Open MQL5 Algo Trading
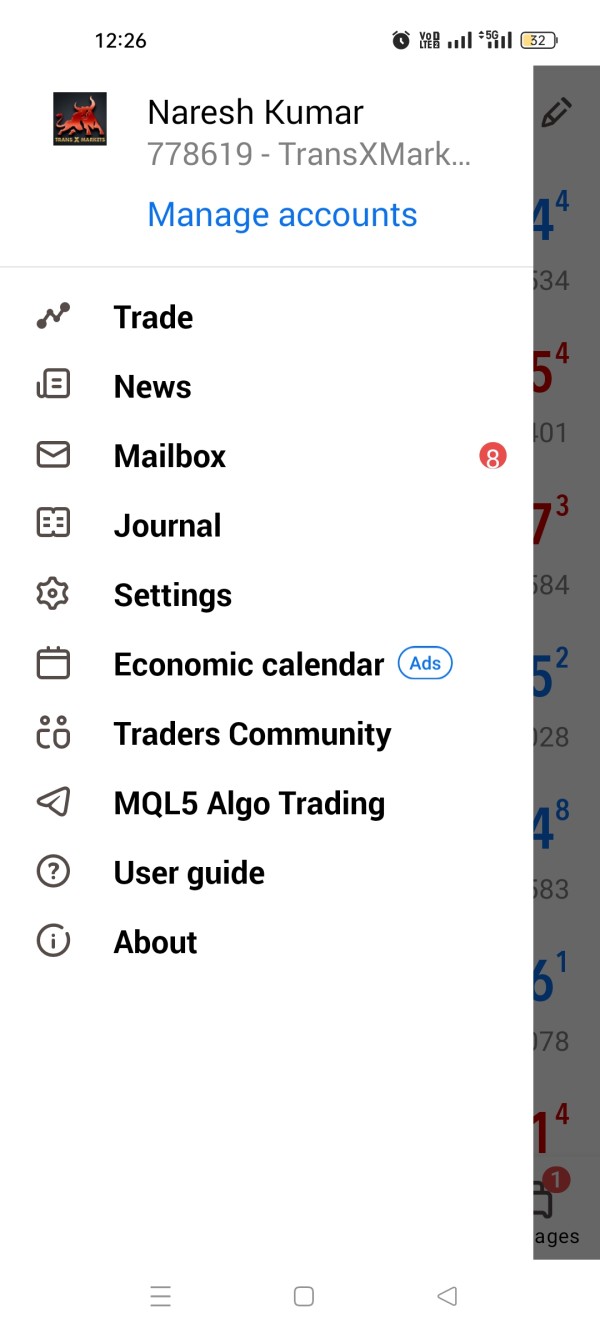 (249, 804)
